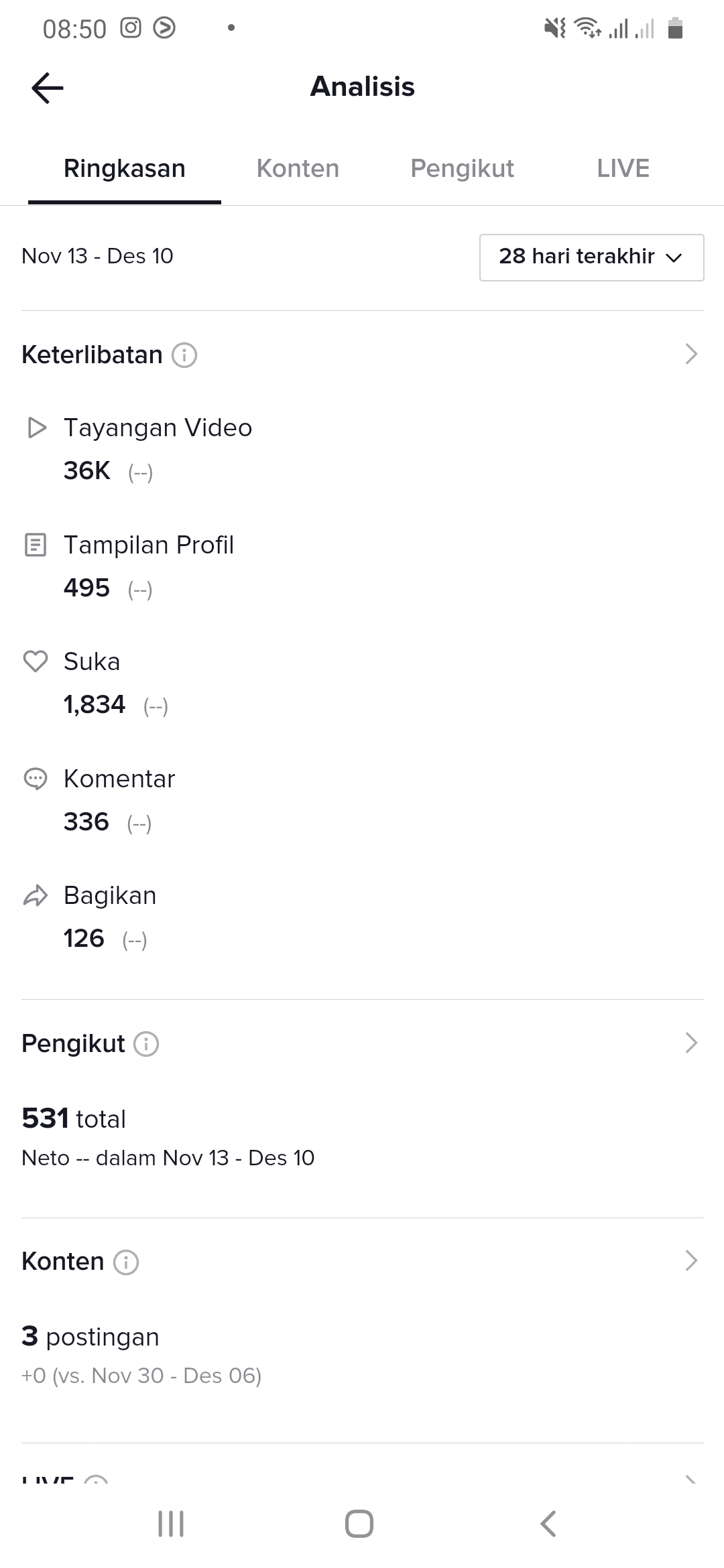724x1568 pixels.
Task: Tap the Konten info circle icon
Action: click(125, 1262)
